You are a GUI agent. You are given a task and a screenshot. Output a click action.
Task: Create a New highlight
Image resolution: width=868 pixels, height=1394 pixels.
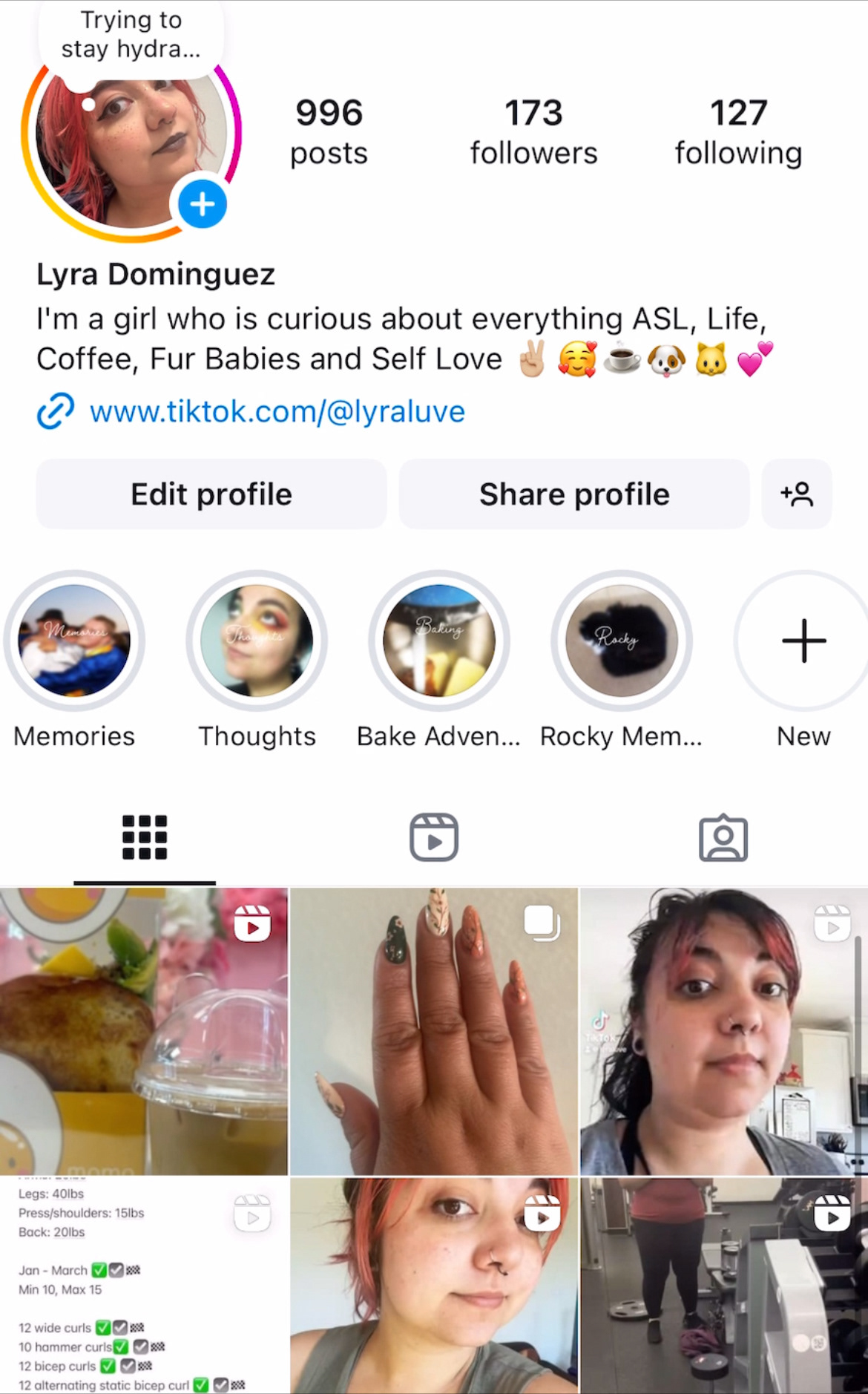tap(803, 641)
